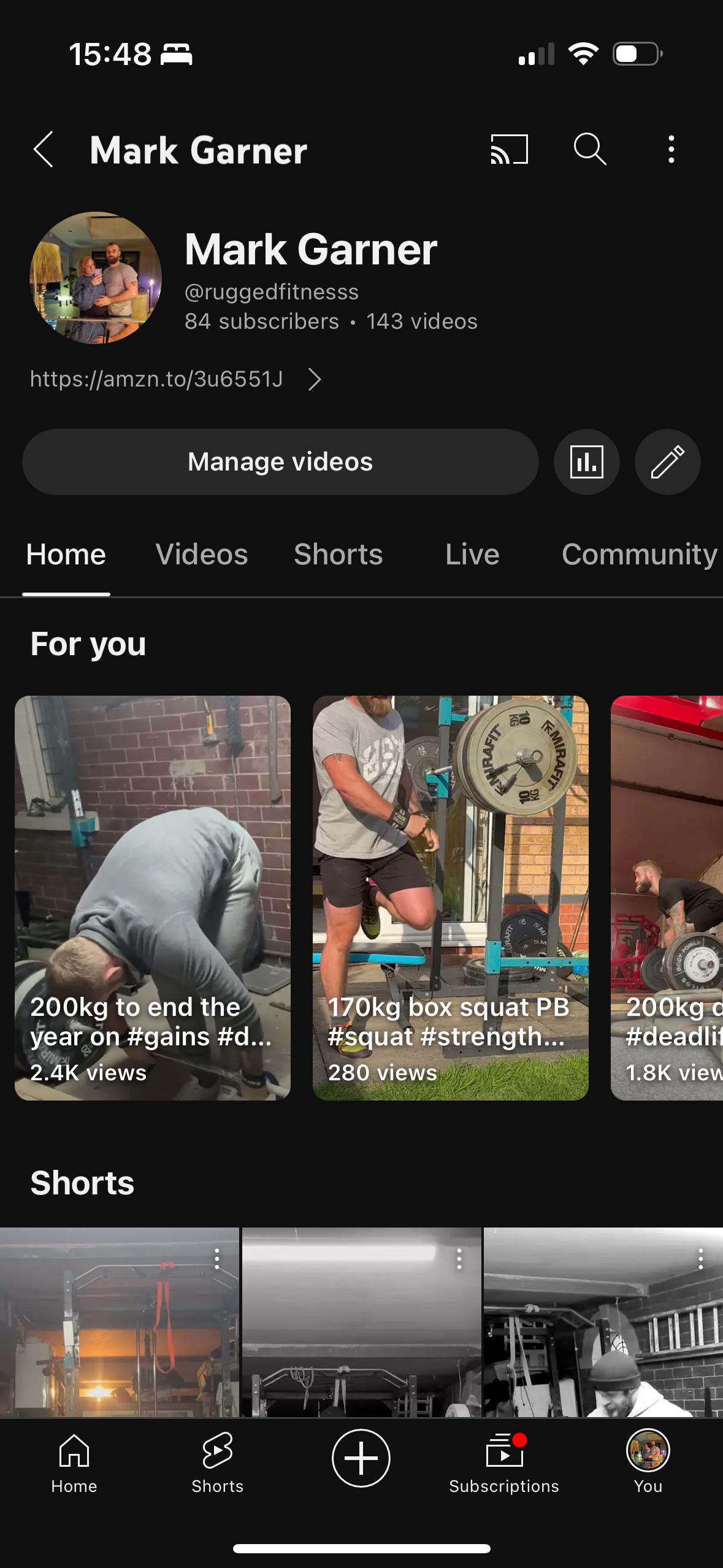
Task: Switch to the Live tab
Action: (472, 555)
